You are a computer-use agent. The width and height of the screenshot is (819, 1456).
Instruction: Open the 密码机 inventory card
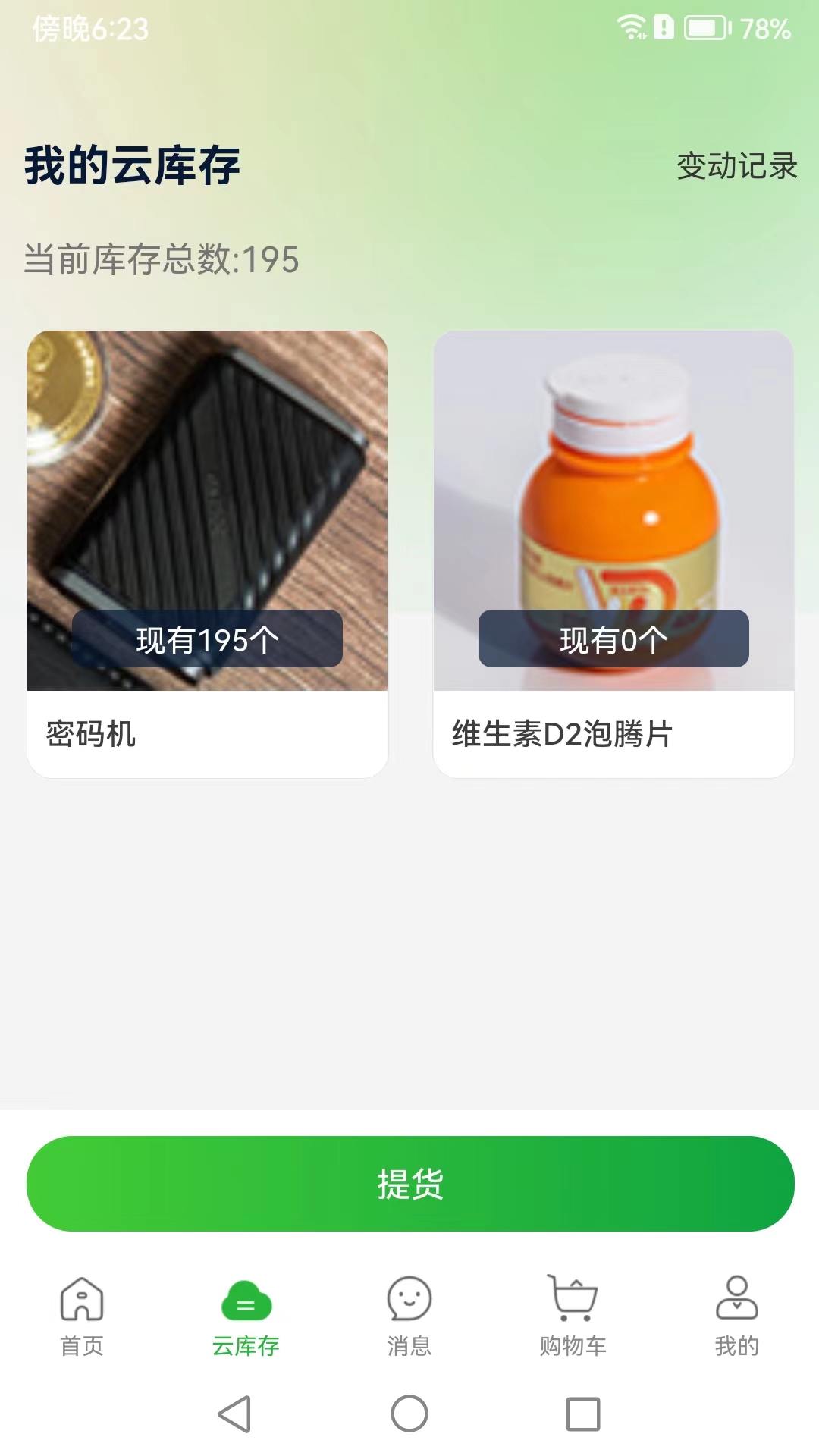point(207,554)
